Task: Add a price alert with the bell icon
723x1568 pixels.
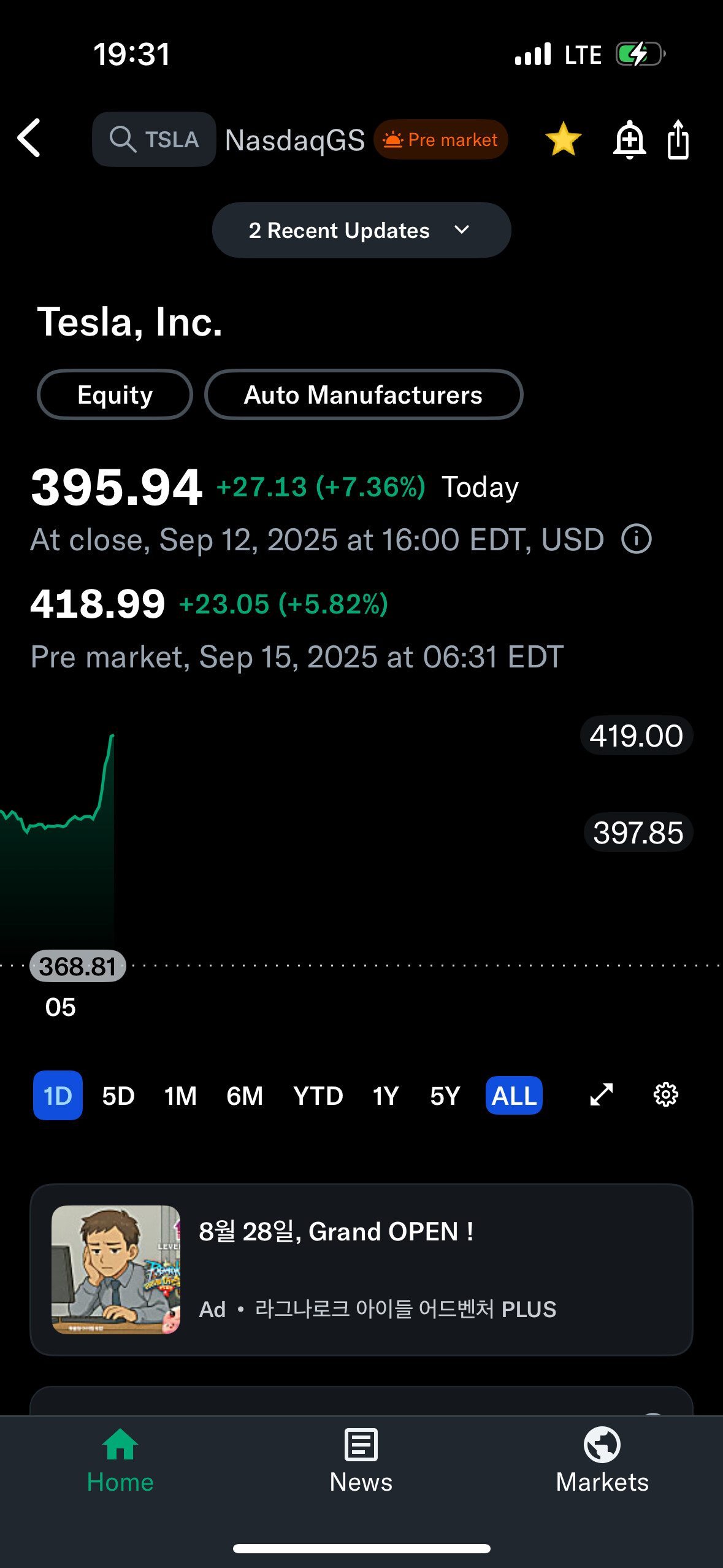Action: pyautogui.click(x=629, y=140)
